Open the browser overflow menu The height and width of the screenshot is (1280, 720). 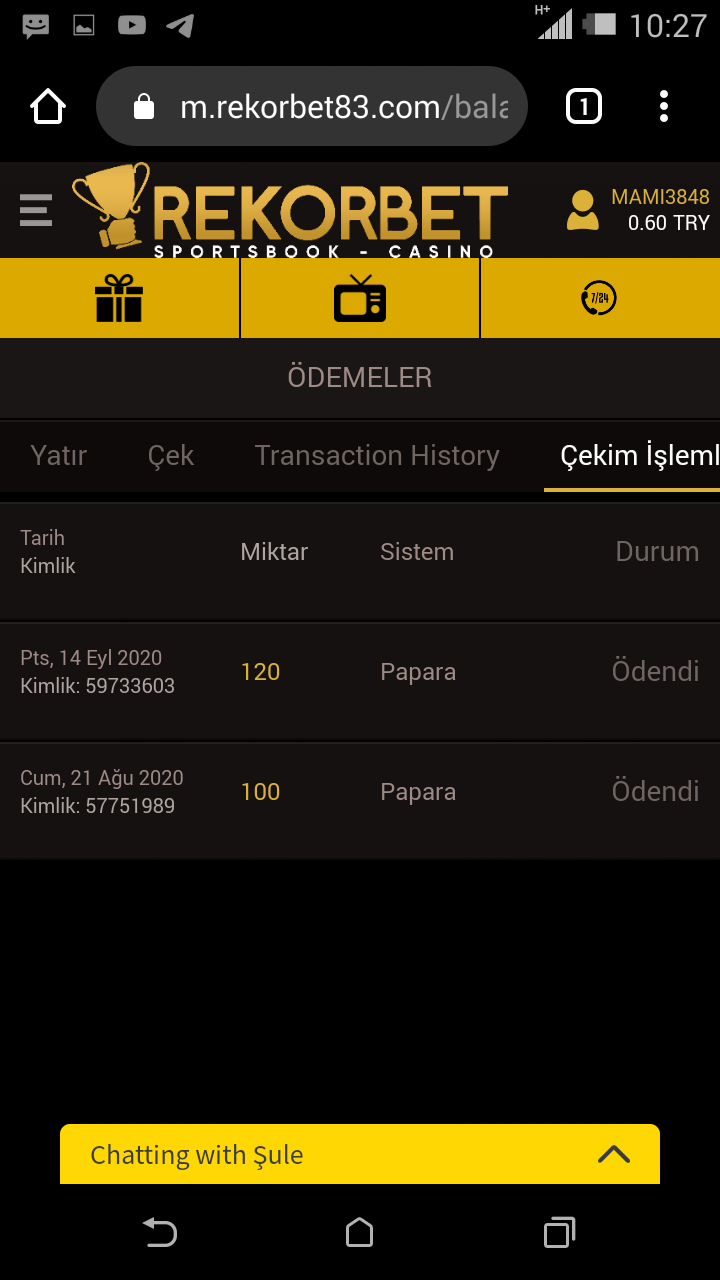(x=664, y=107)
